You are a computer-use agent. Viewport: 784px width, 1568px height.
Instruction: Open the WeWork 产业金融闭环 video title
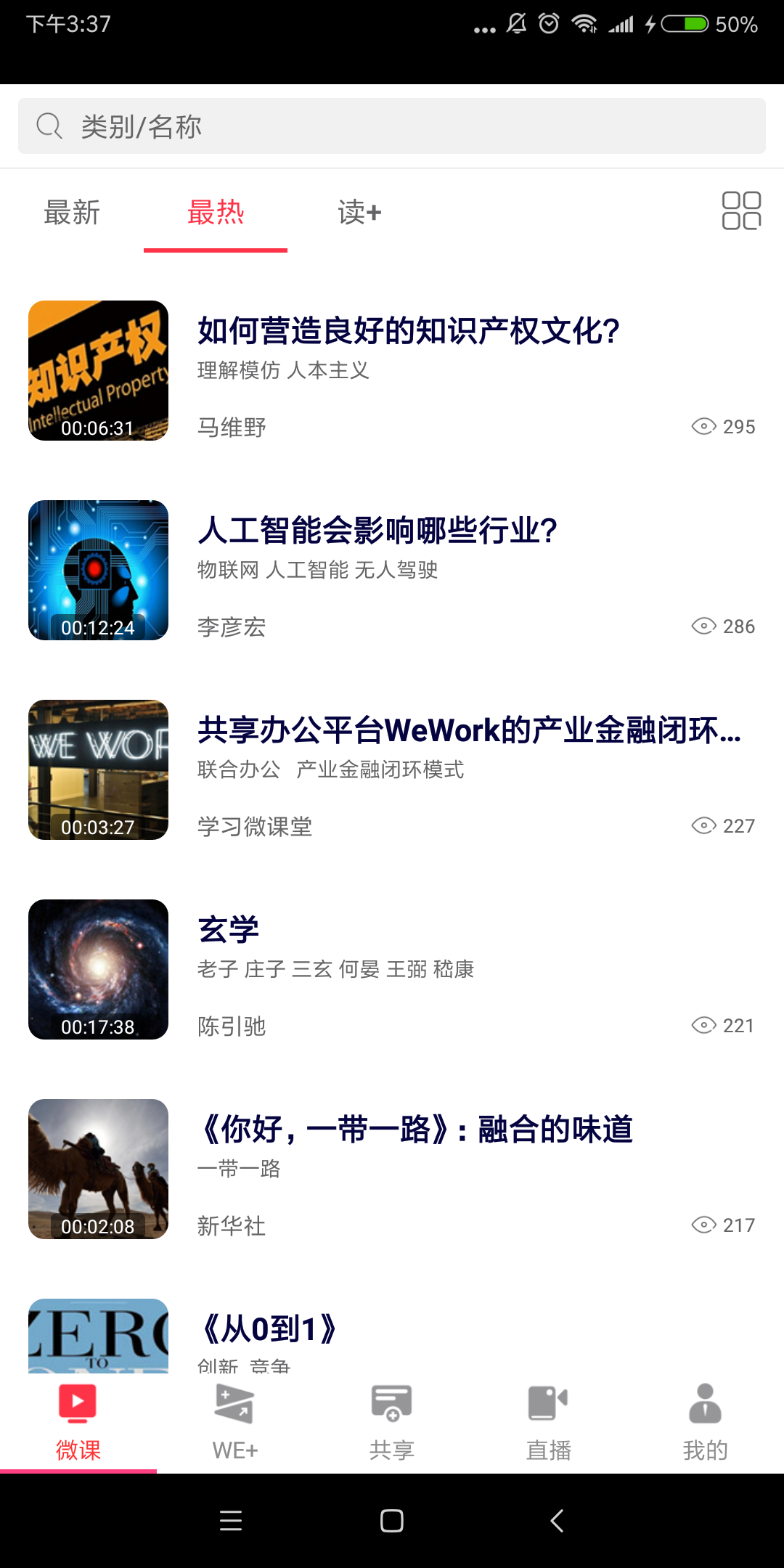(x=467, y=730)
